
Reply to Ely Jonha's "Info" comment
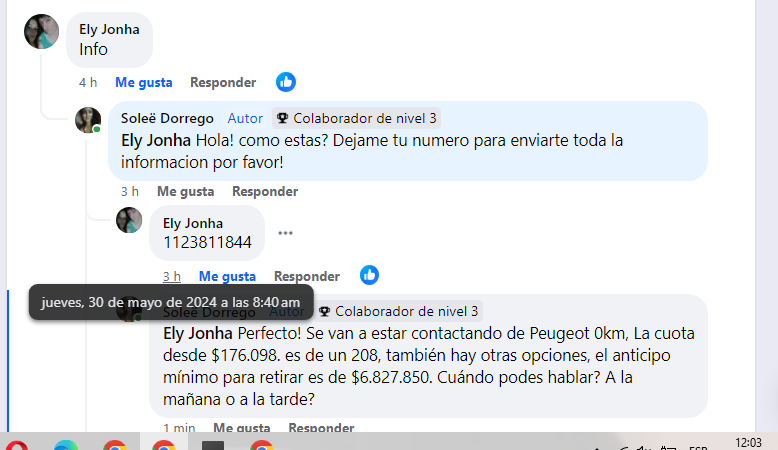pyautogui.click(x=222, y=82)
